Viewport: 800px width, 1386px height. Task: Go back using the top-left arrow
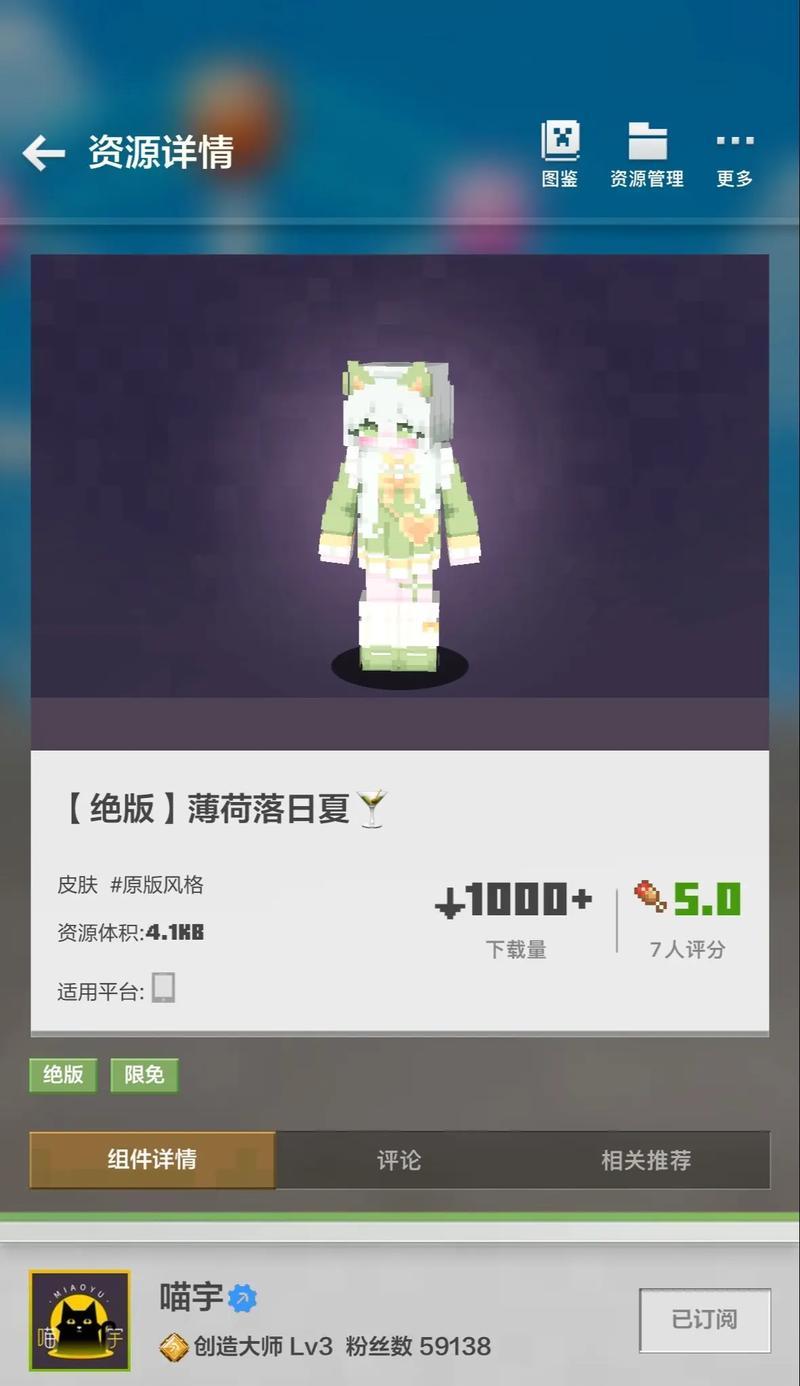coord(43,153)
